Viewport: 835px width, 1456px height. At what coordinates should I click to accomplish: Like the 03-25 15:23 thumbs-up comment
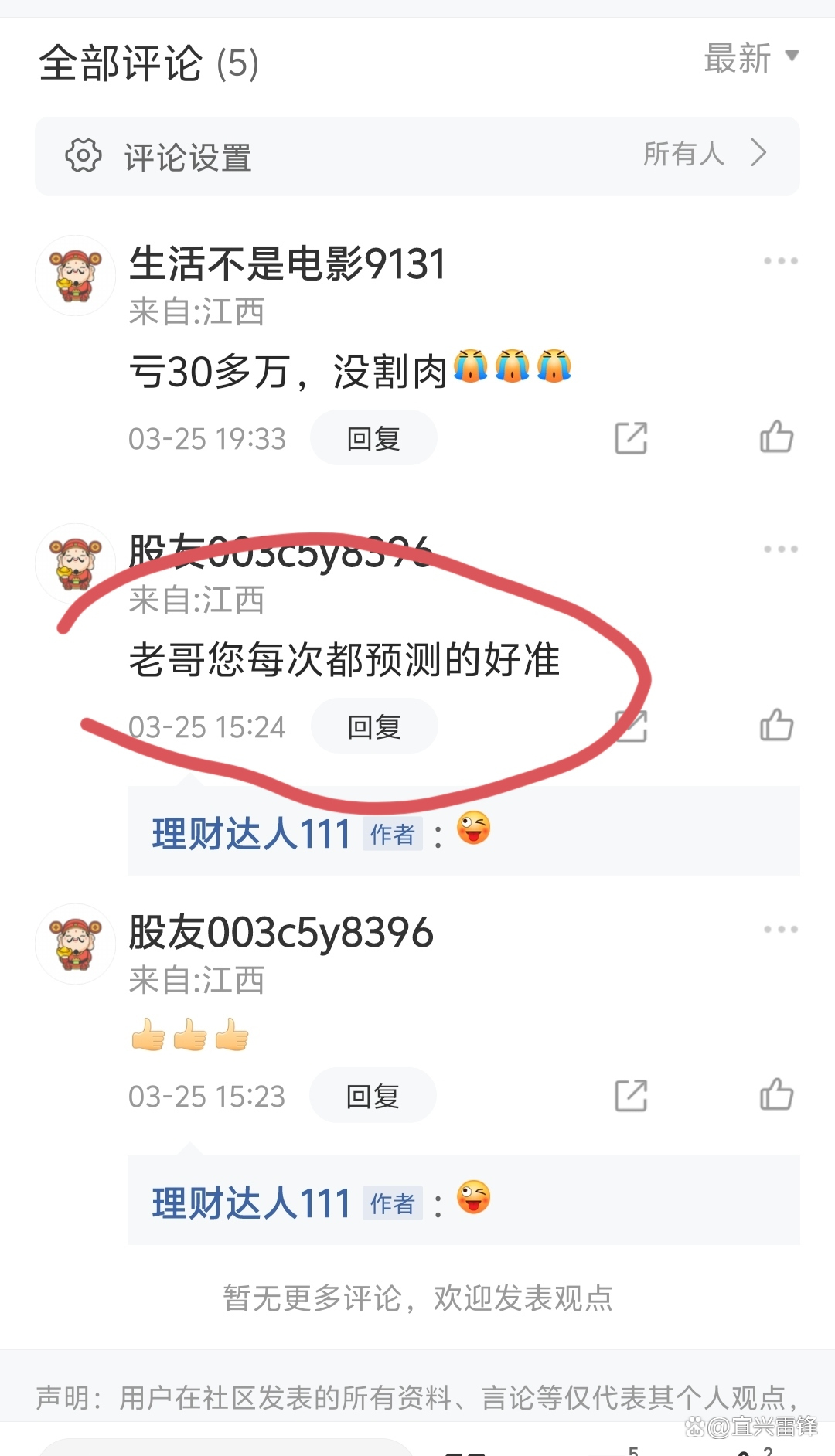pos(776,1095)
